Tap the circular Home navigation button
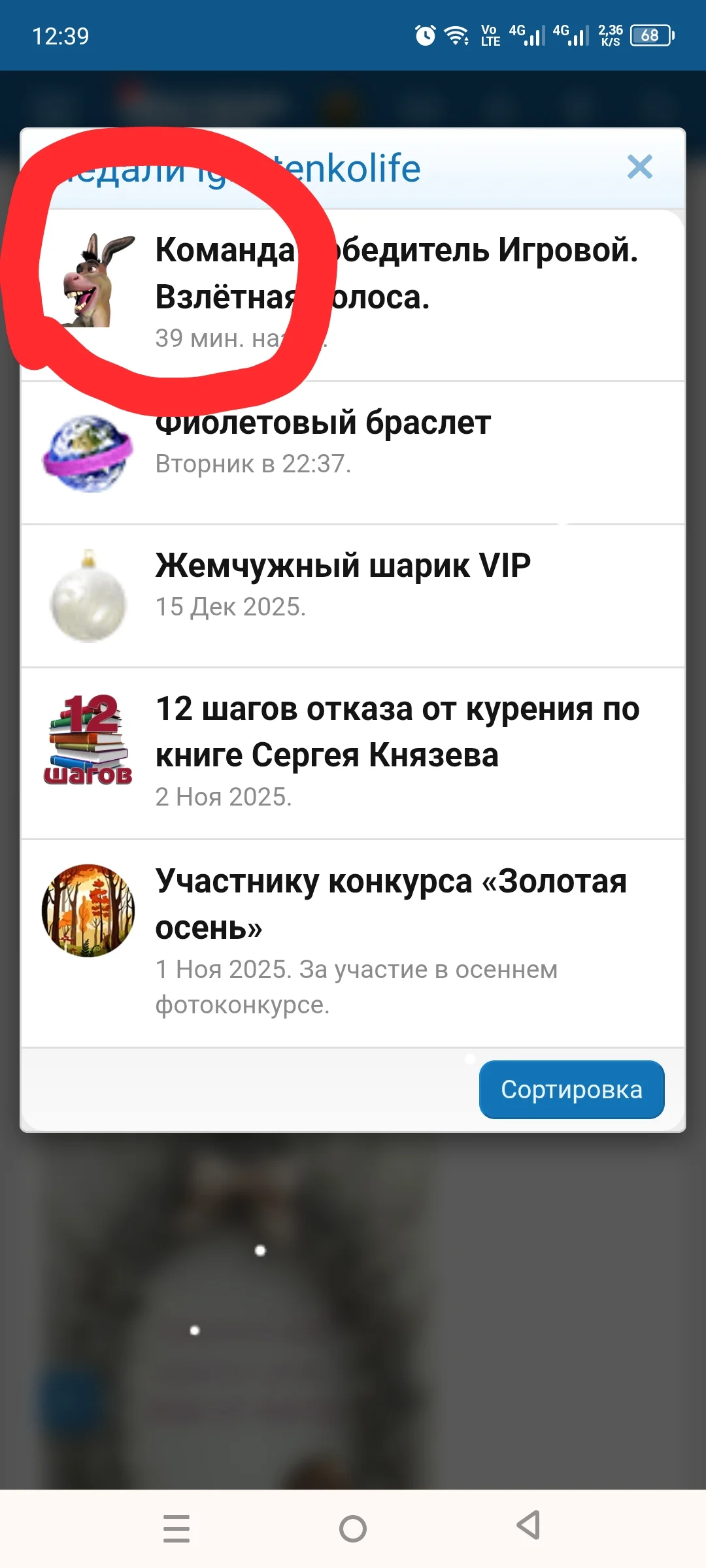The image size is (706, 1568). point(352,1527)
